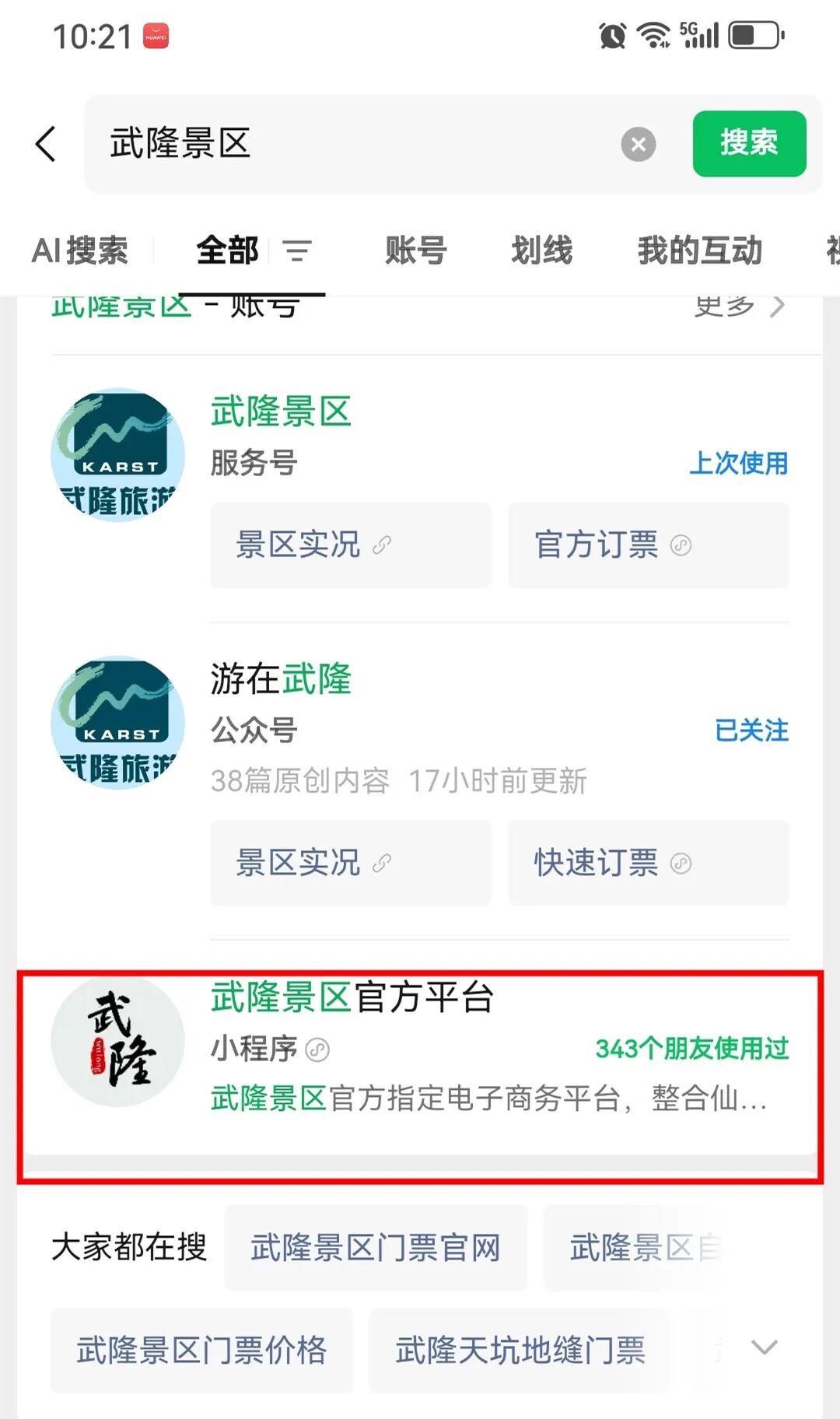Screen dimensions: 840x1419
Task: Search suggestion 武隆景区门票官网
Action: (x=376, y=1248)
